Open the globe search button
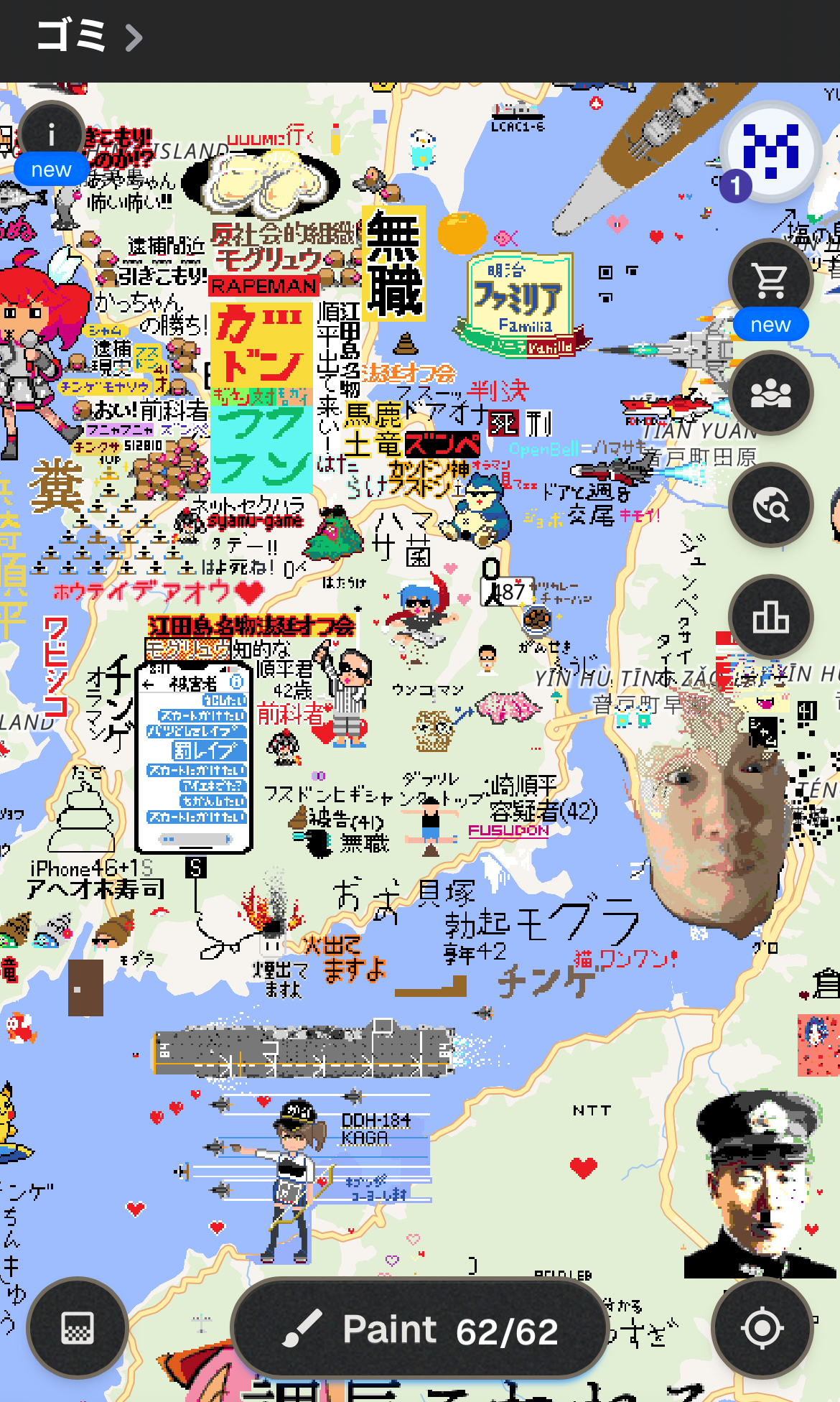This screenshot has width=840, height=1402. [770, 505]
